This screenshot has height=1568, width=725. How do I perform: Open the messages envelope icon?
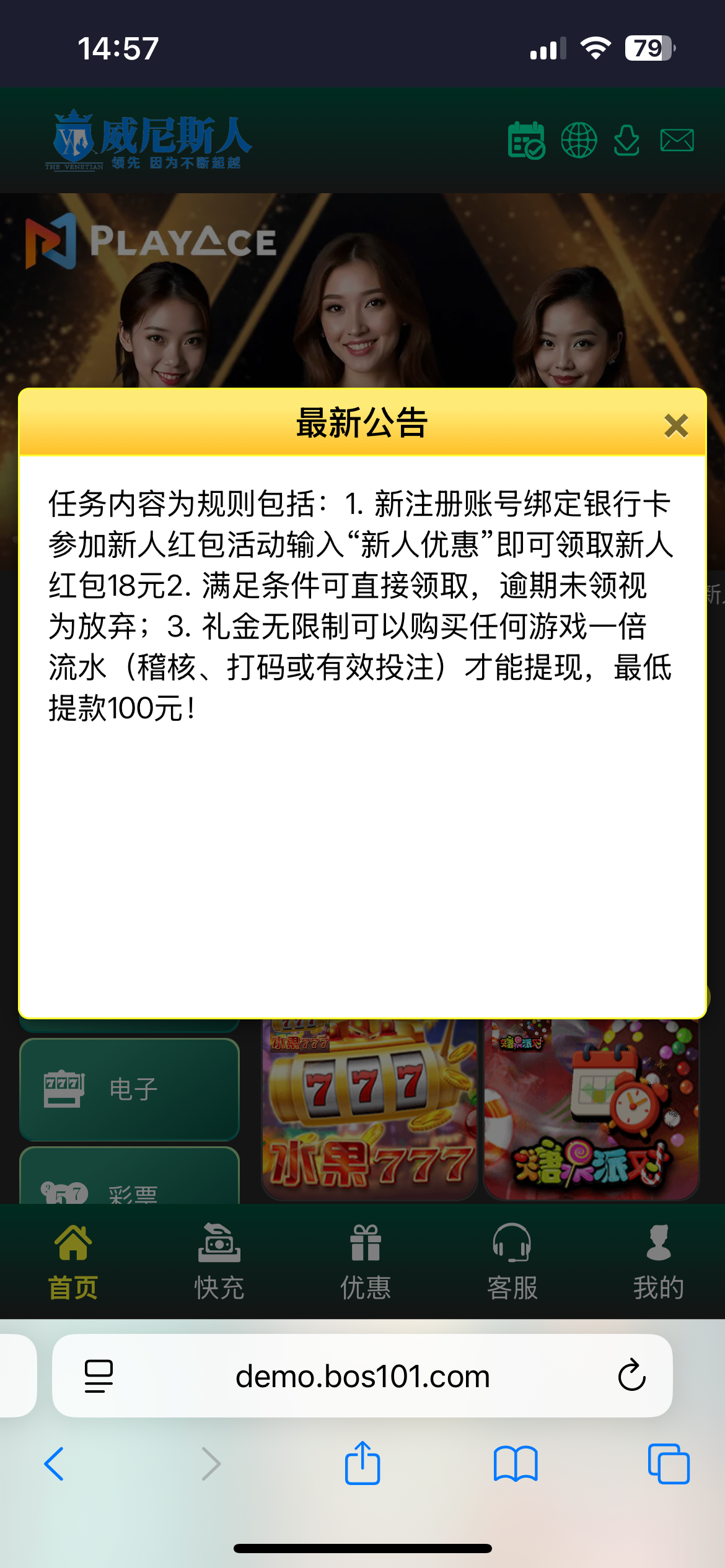click(x=677, y=141)
